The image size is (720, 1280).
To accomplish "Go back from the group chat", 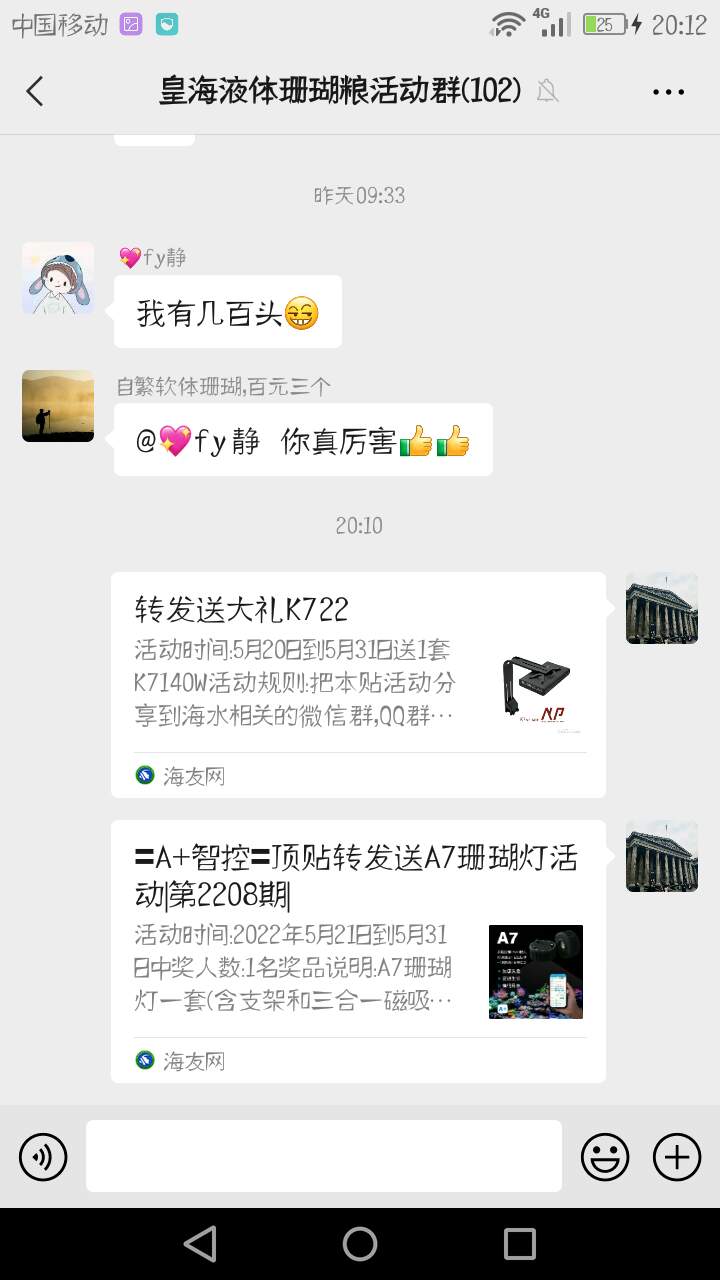I will (35, 91).
